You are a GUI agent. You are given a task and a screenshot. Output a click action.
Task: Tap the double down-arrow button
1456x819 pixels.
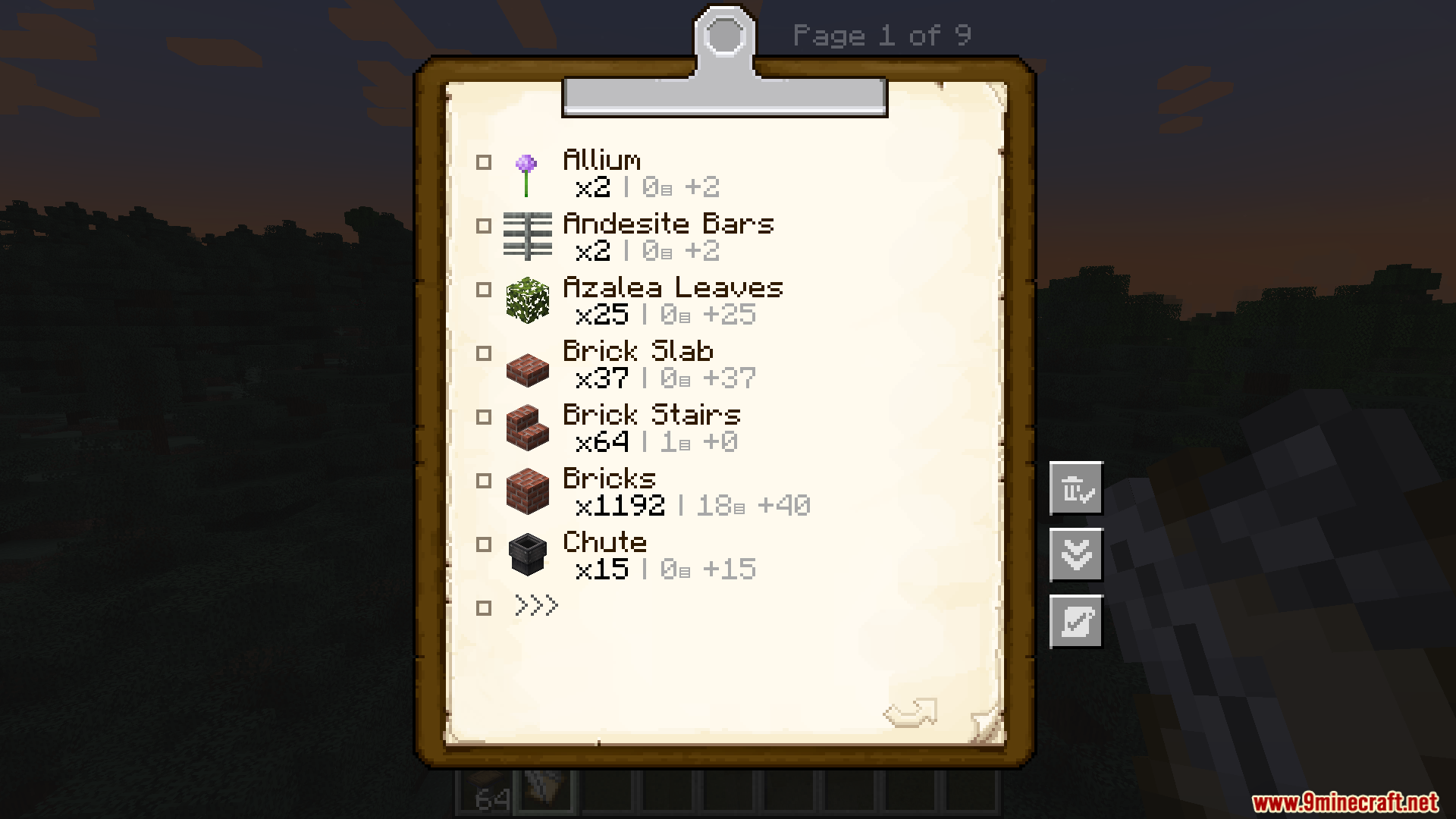point(1076,555)
